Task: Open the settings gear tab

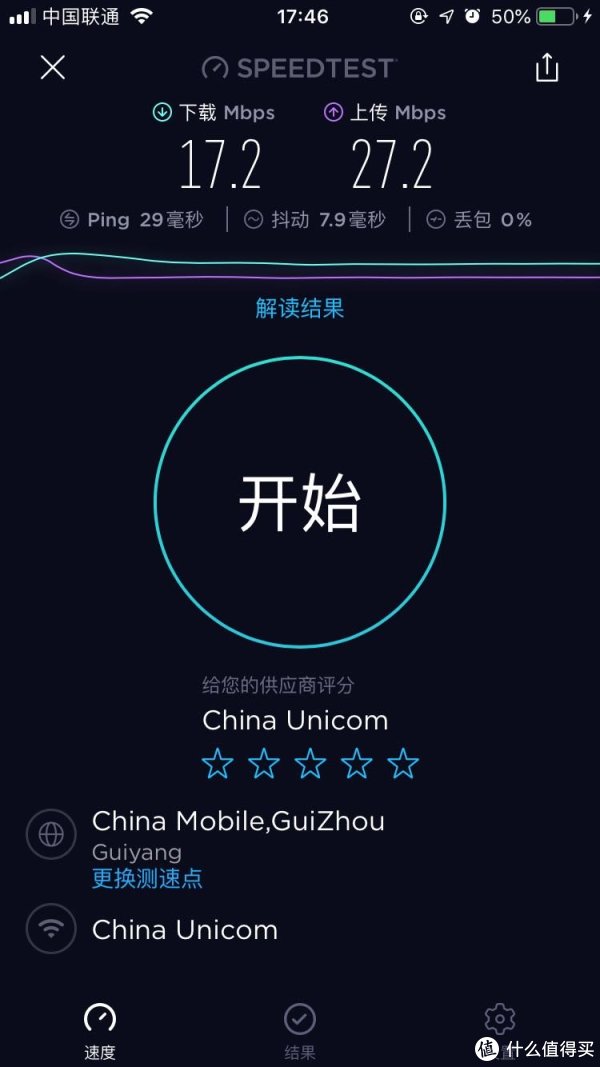Action: coord(499,1022)
